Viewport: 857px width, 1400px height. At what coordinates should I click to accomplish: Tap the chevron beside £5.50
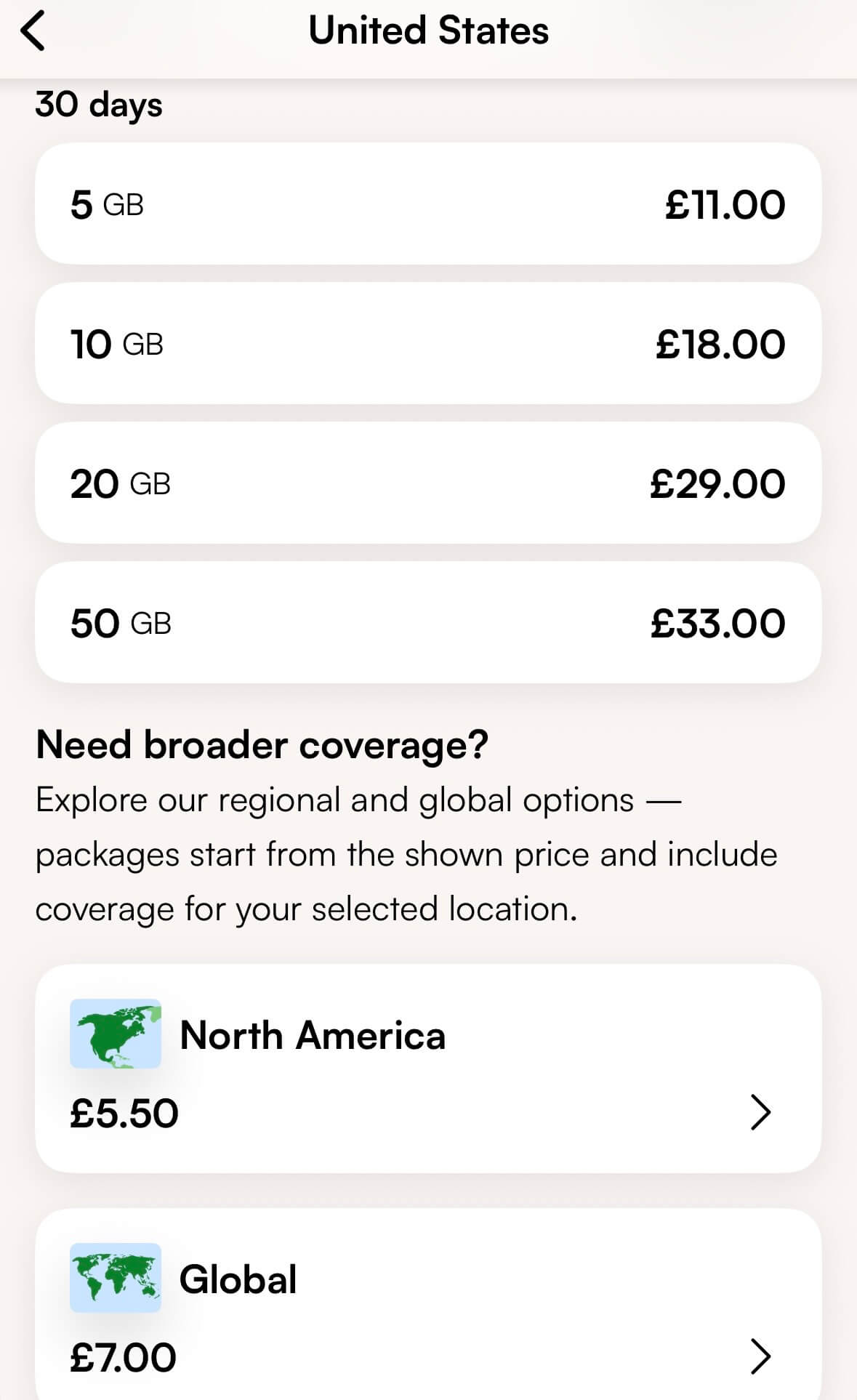click(x=761, y=1111)
